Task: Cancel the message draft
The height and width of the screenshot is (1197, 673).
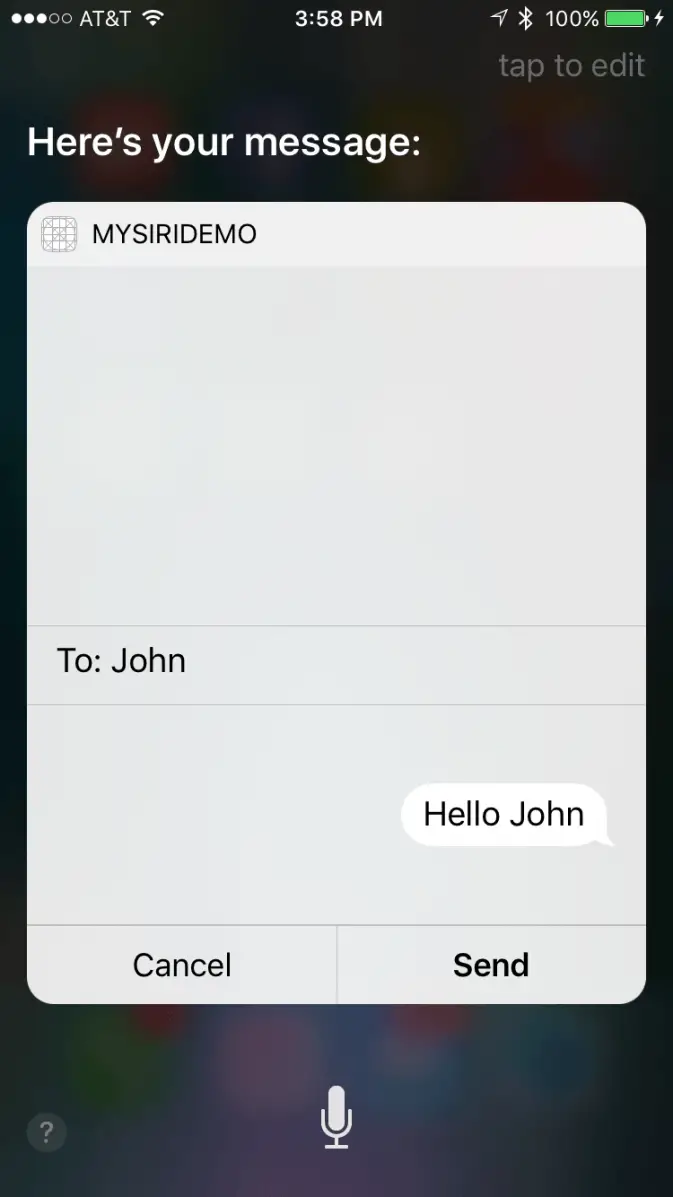Action: tap(182, 965)
